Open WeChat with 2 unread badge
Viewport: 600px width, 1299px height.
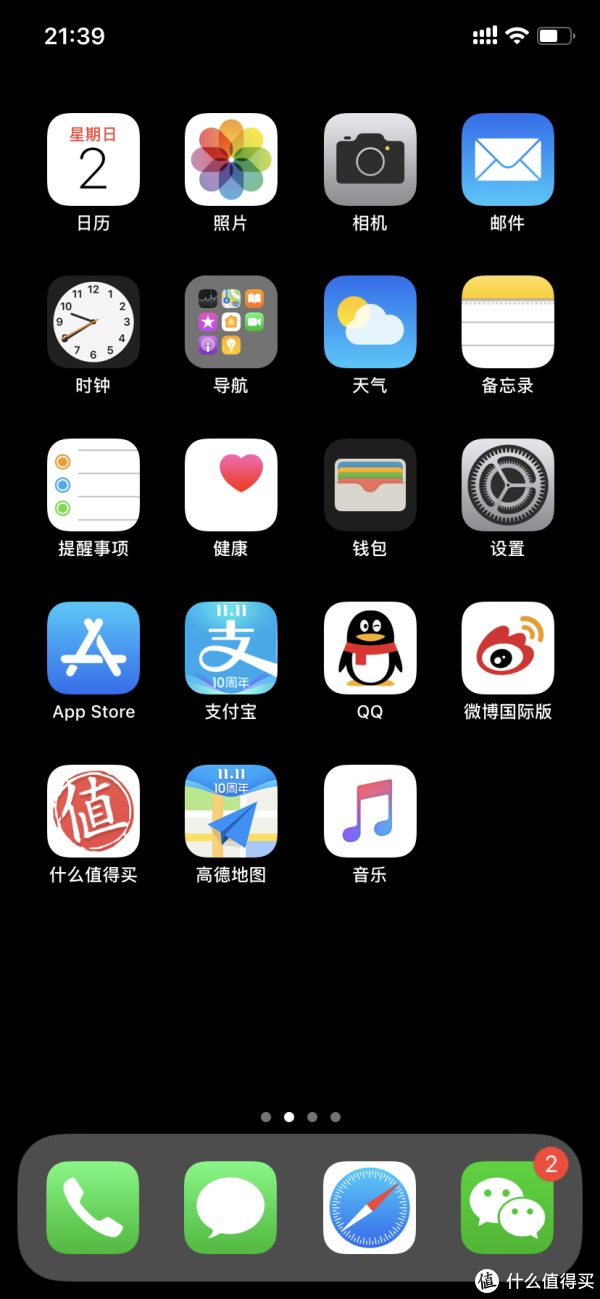(x=508, y=1207)
